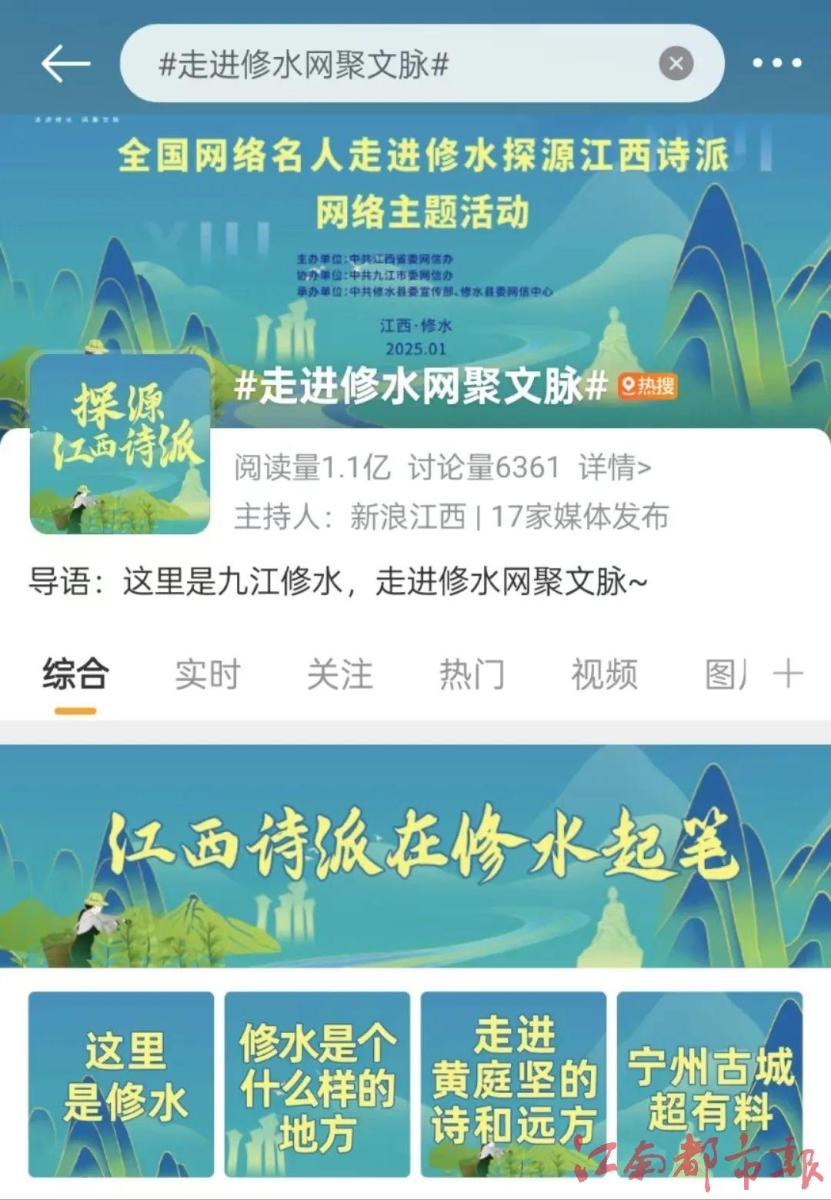
Task: Open the 17家媒体发布 media list
Action: click(579, 517)
